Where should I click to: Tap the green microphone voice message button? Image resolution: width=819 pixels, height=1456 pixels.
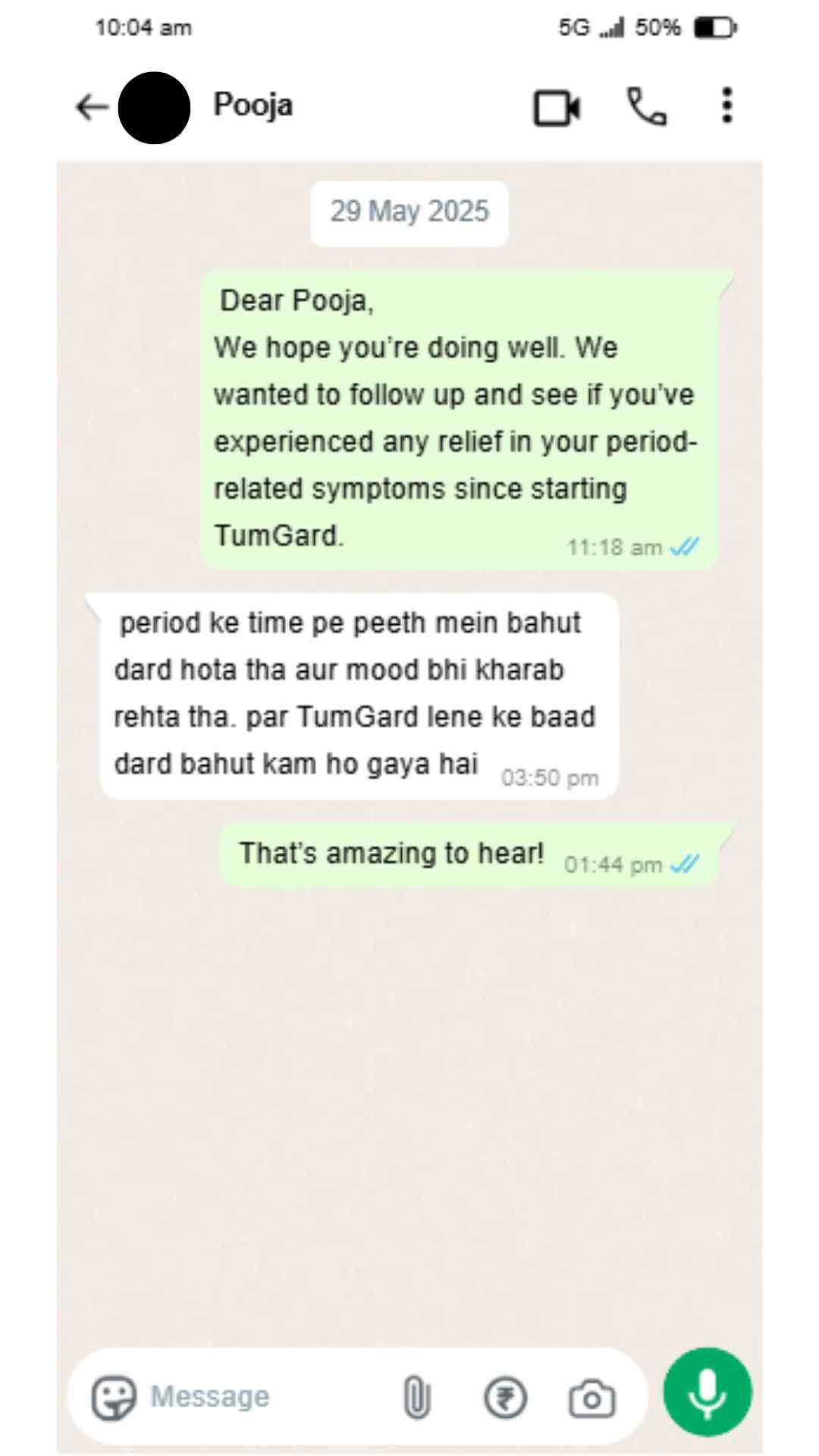(x=708, y=1392)
